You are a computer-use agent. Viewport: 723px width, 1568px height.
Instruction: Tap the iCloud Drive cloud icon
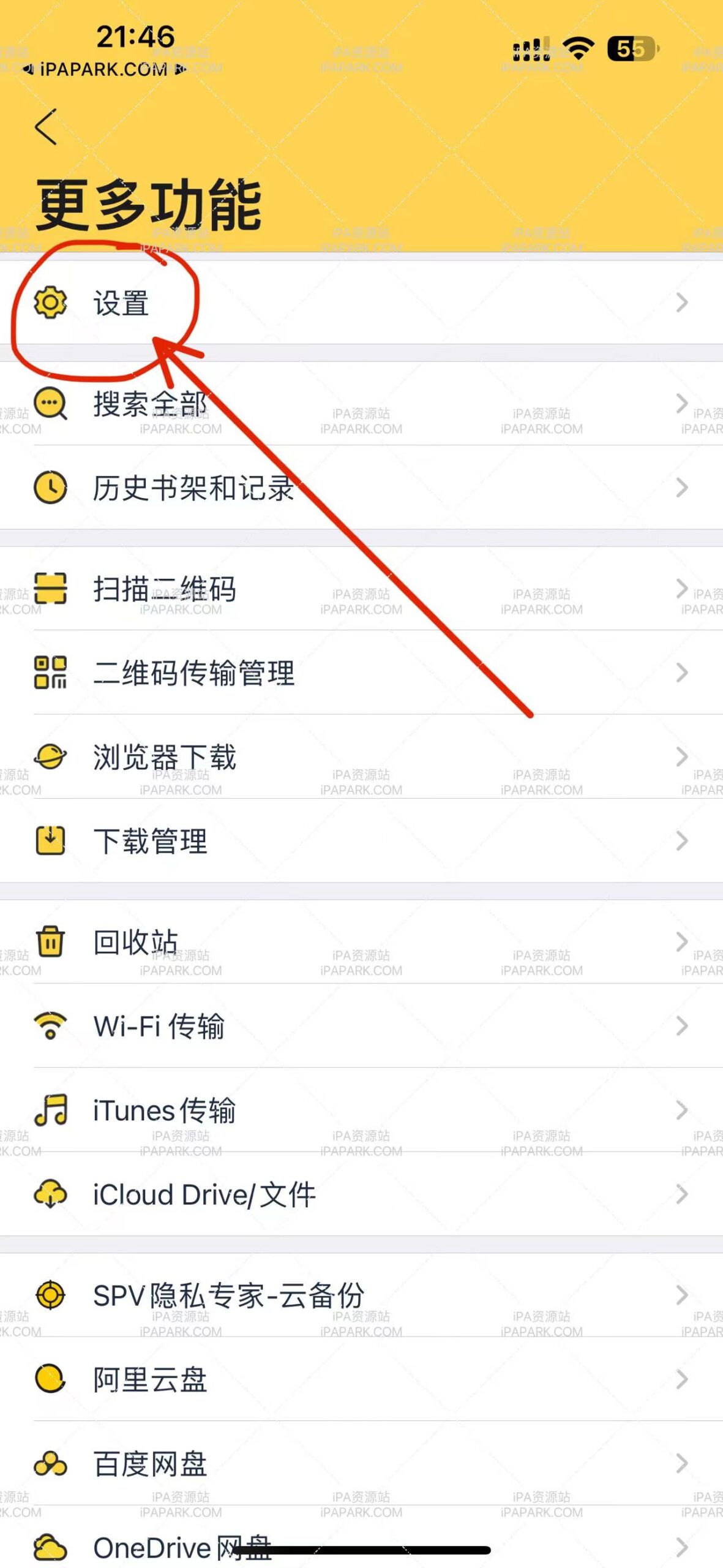[51, 1196]
